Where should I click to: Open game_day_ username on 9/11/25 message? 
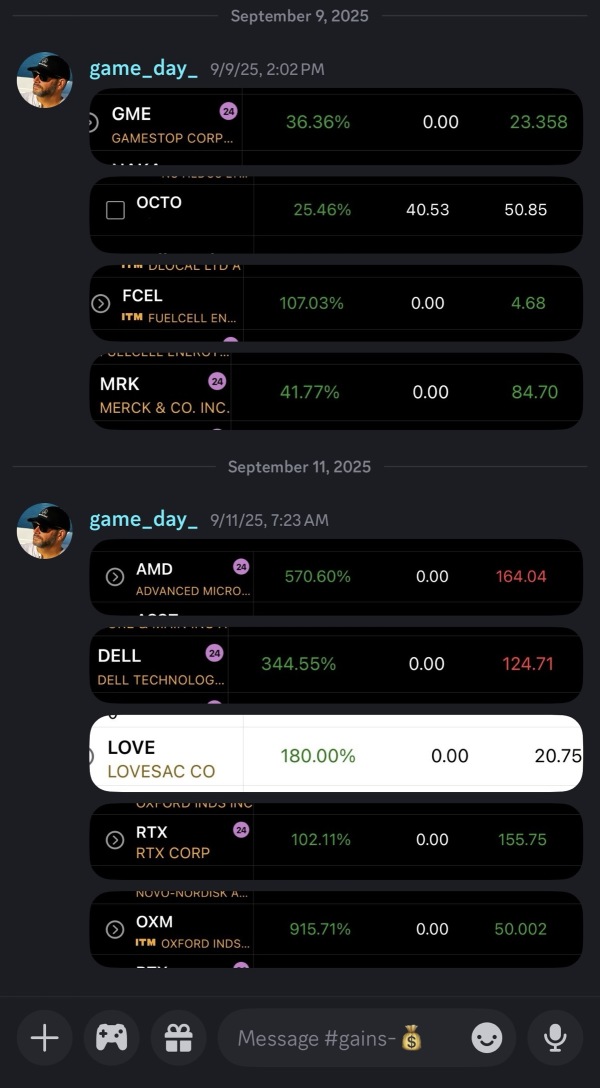click(x=143, y=519)
